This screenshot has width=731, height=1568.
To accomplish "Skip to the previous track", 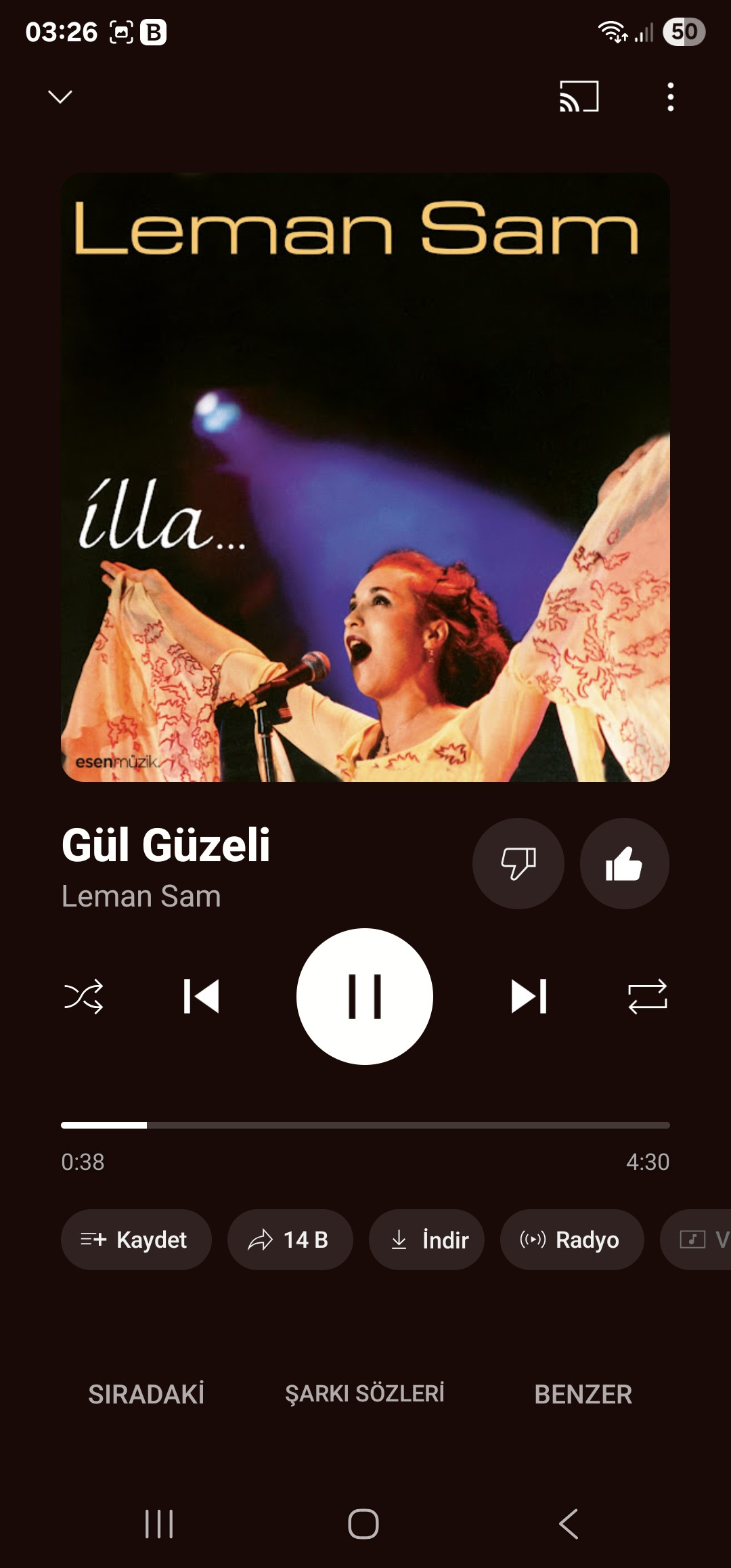I will (x=201, y=997).
